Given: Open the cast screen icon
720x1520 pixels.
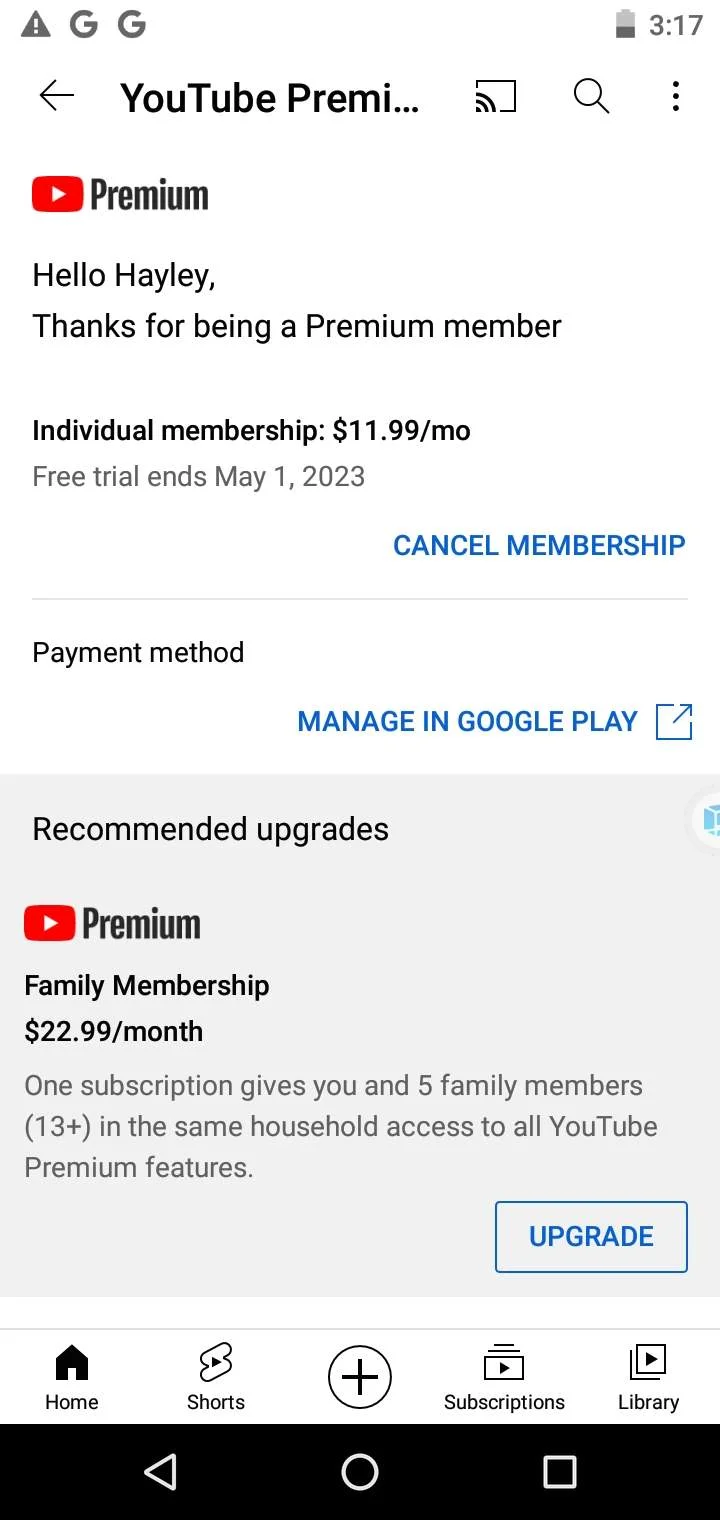Looking at the screenshot, I should click(x=495, y=96).
